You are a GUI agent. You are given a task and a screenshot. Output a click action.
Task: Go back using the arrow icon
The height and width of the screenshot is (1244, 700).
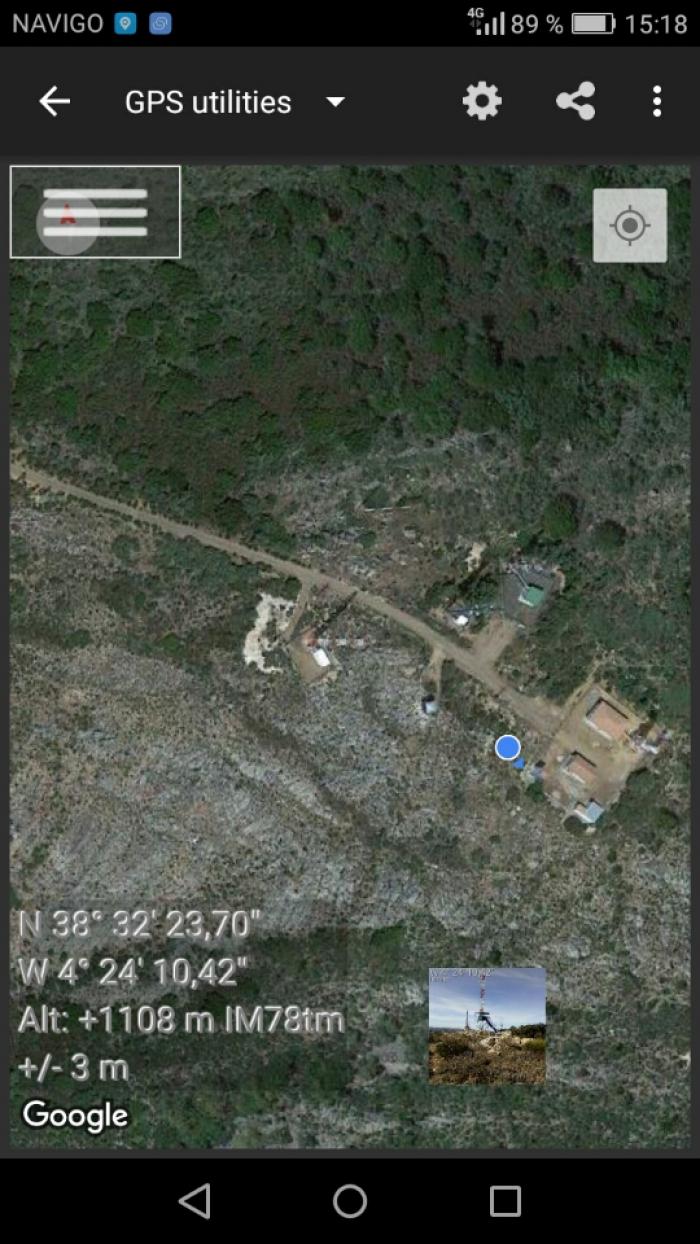point(54,101)
